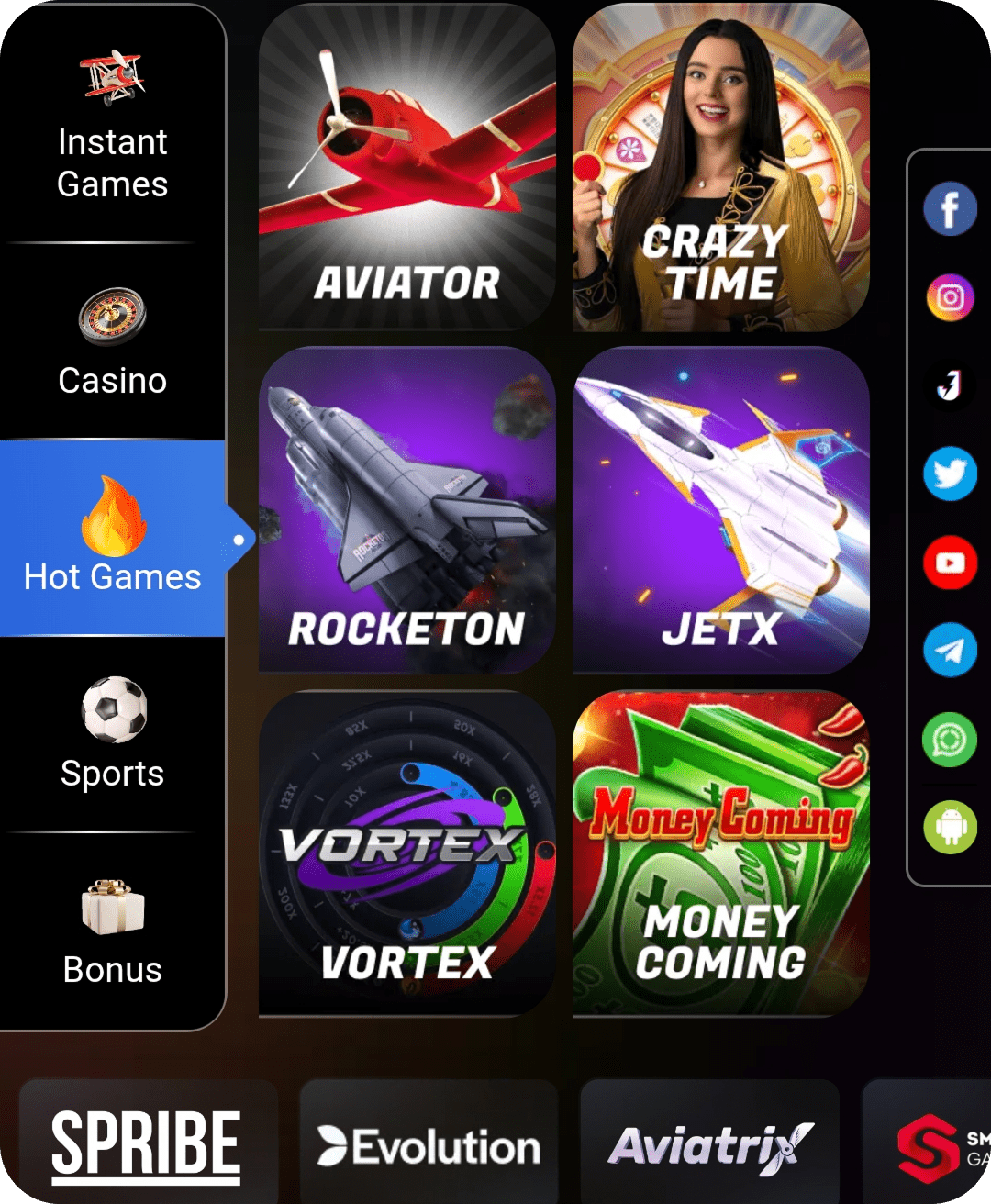Go to the YouTube channel
The height and width of the screenshot is (1204, 991).
click(950, 562)
